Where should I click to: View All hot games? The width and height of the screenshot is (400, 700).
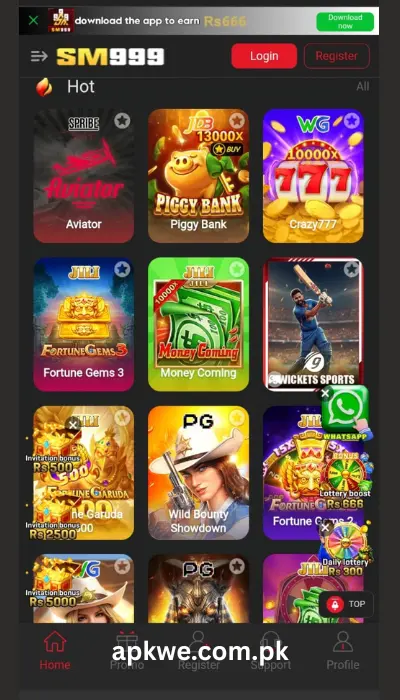click(362, 87)
